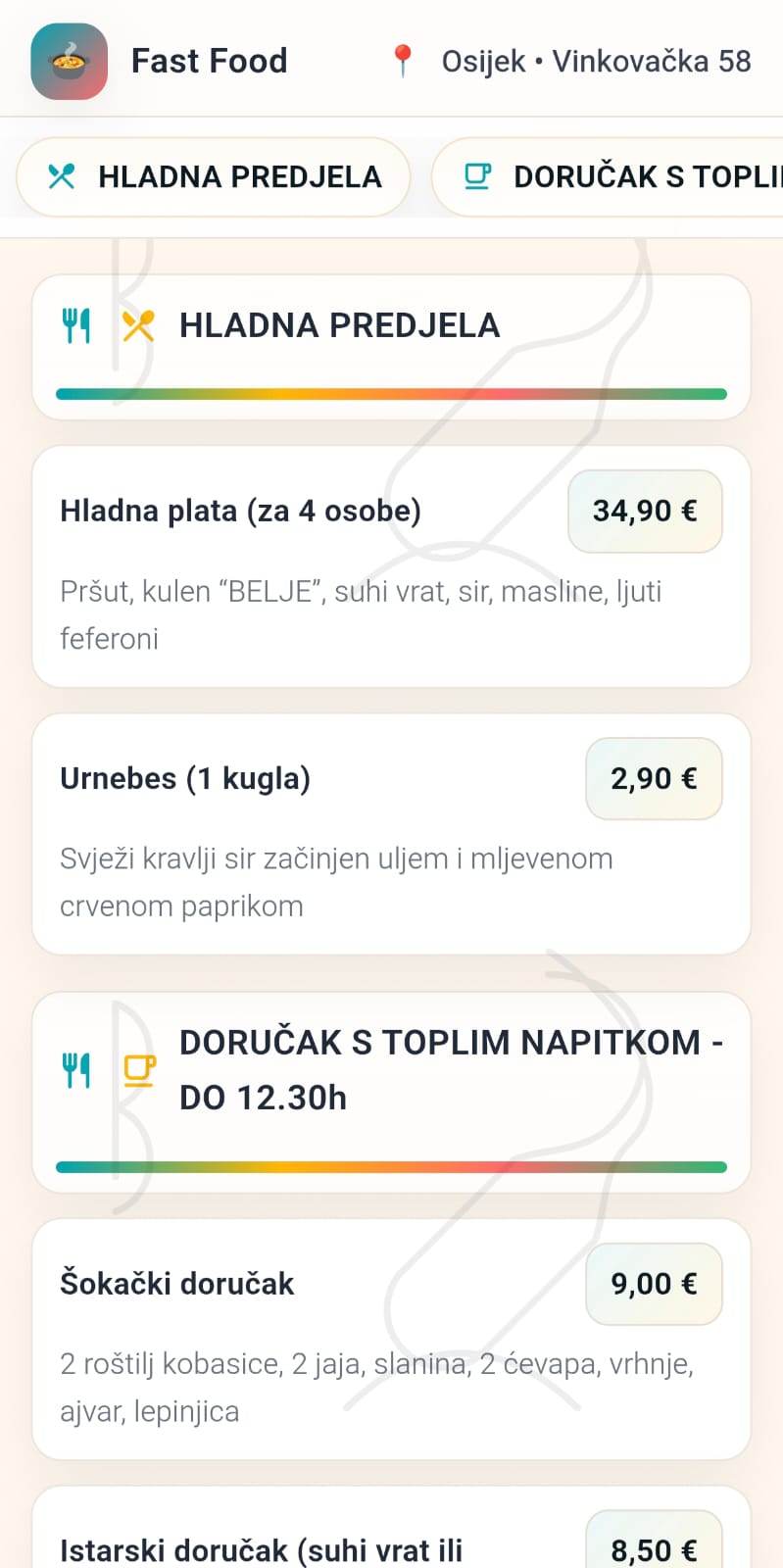Click the yellow cutlery icon in HLADNA PREDJELA section
This screenshot has width=783, height=1568.
point(136,323)
